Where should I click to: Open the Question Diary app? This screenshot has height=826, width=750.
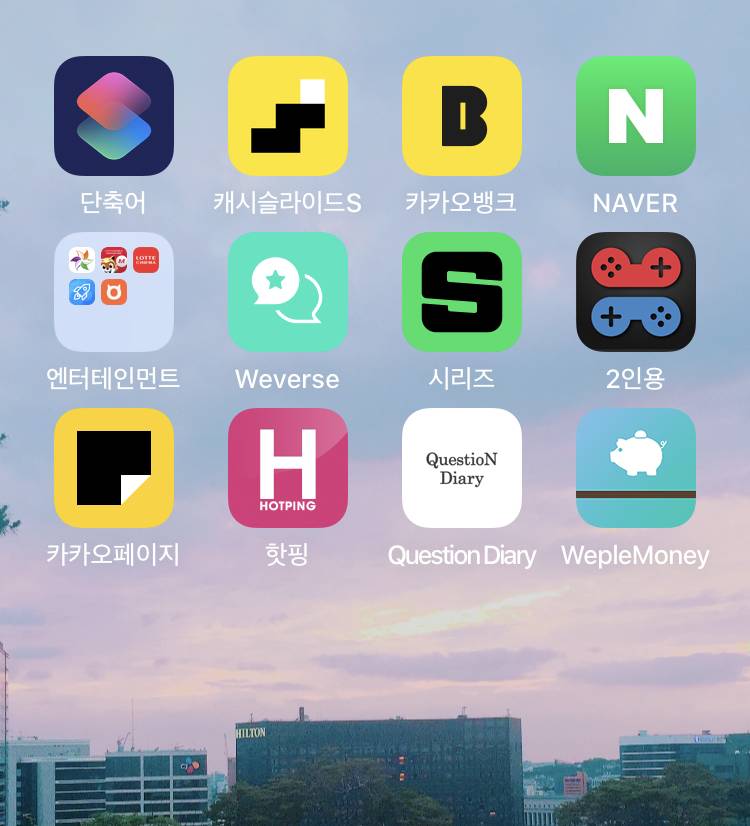tap(462, 468)
